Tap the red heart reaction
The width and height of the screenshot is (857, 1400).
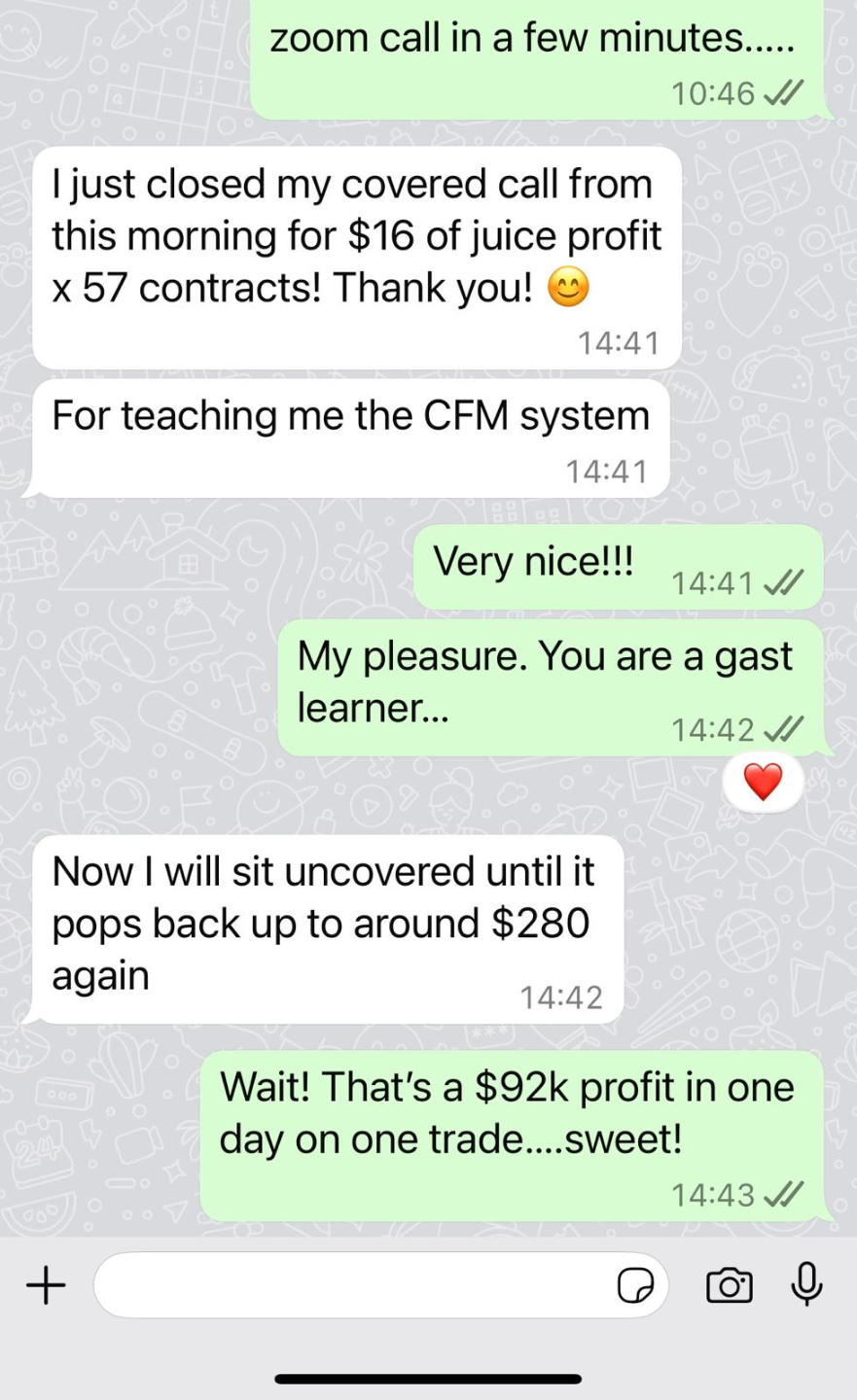point(763,782)
